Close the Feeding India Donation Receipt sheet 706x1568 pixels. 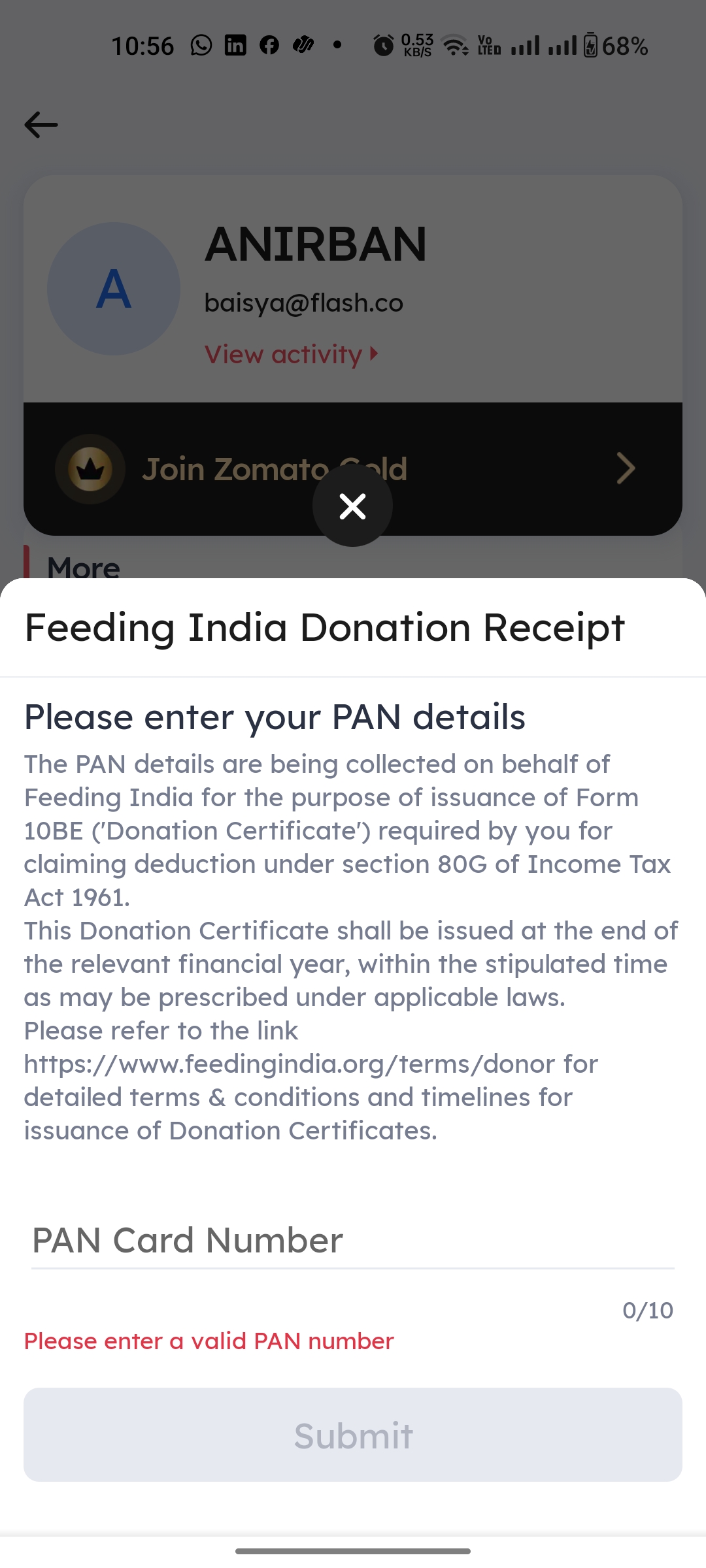pos(352,506)
